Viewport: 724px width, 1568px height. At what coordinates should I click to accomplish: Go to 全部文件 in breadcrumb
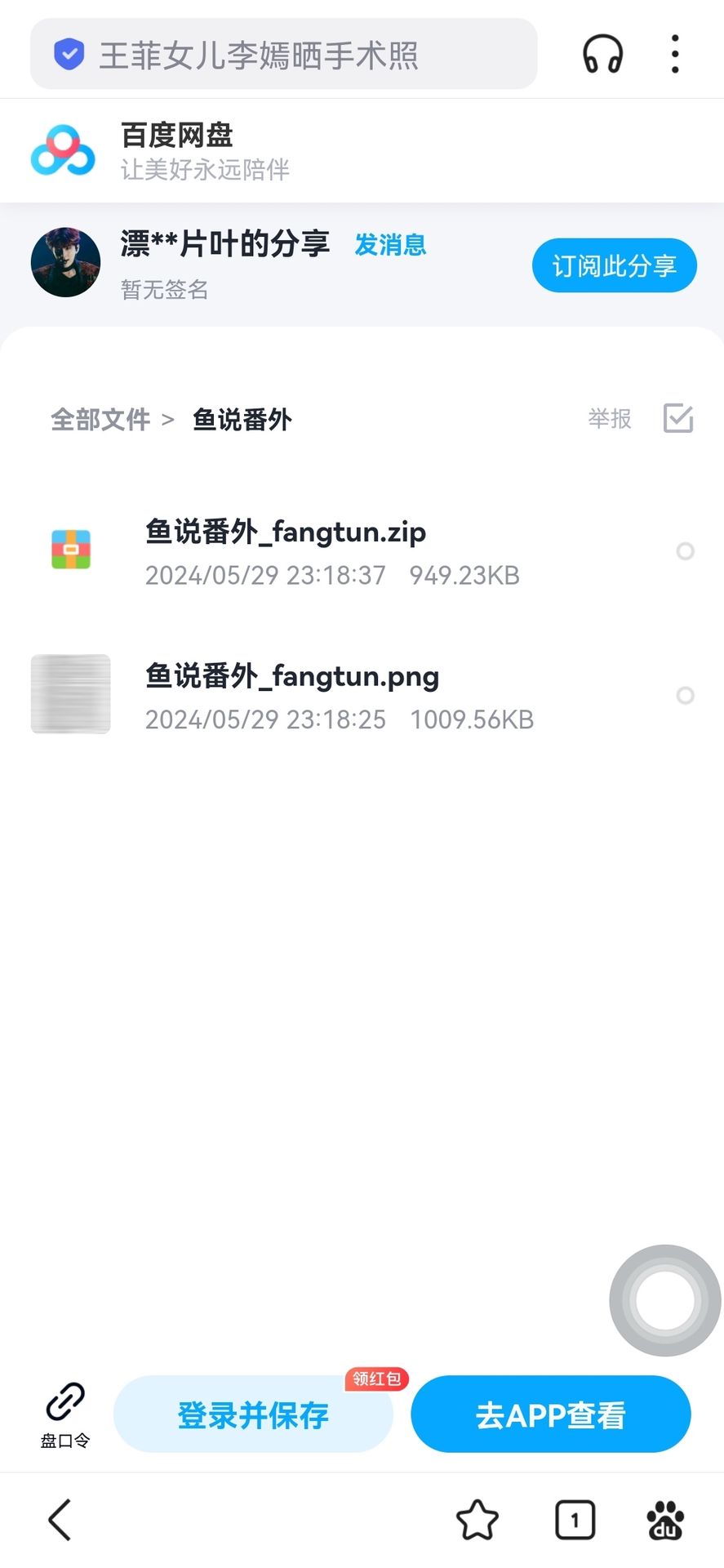pyautogui.click(x=100, y=420)
